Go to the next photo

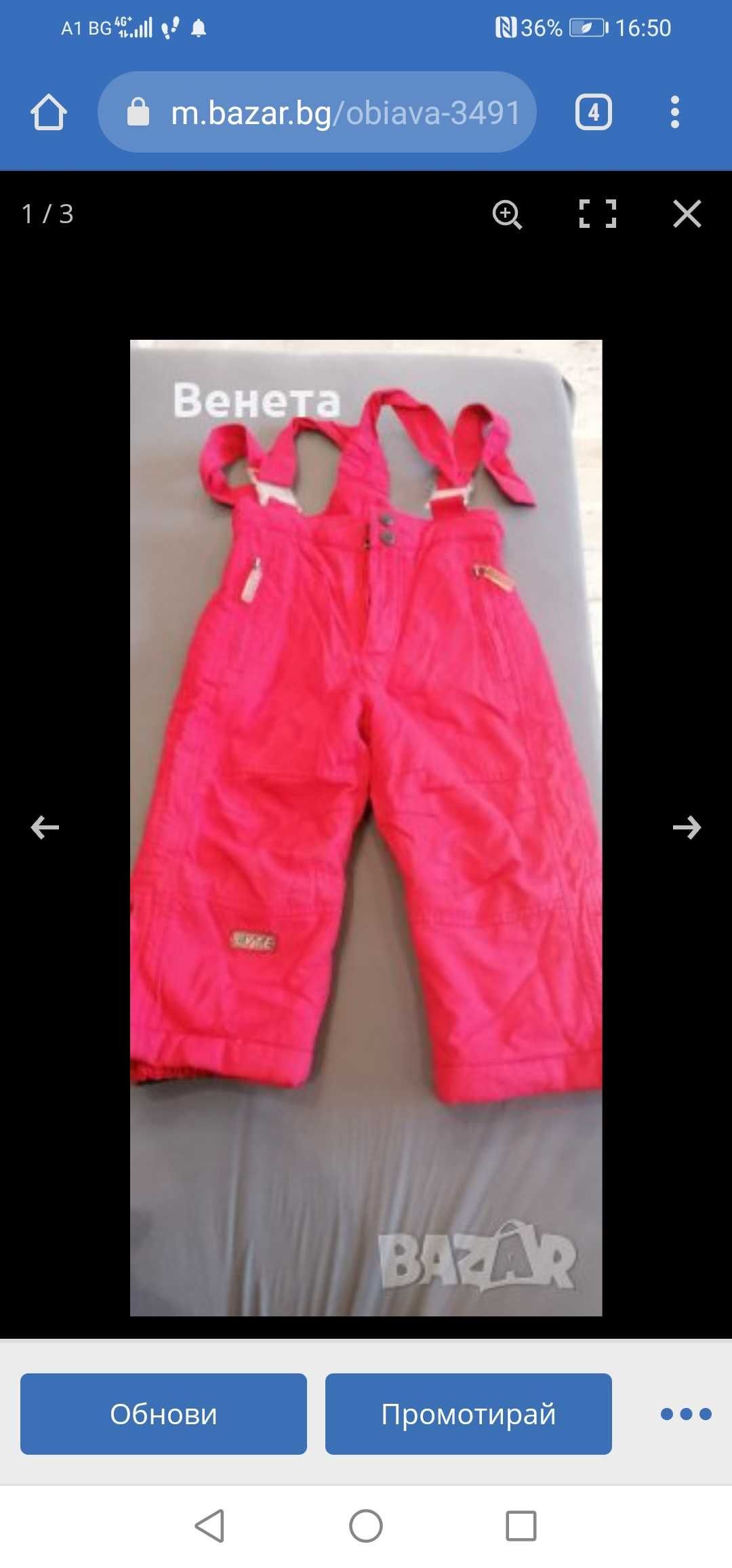(x=686, y=827)
